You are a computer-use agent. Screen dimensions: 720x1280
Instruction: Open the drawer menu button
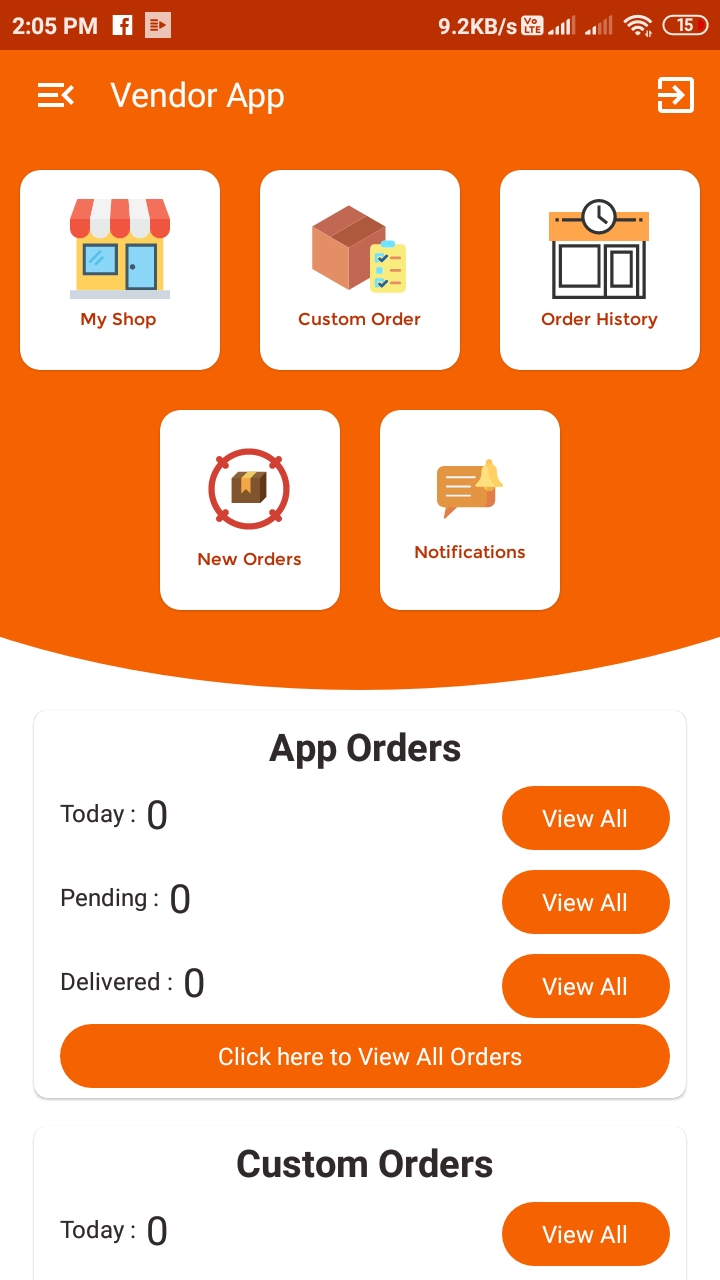[56, 96]
